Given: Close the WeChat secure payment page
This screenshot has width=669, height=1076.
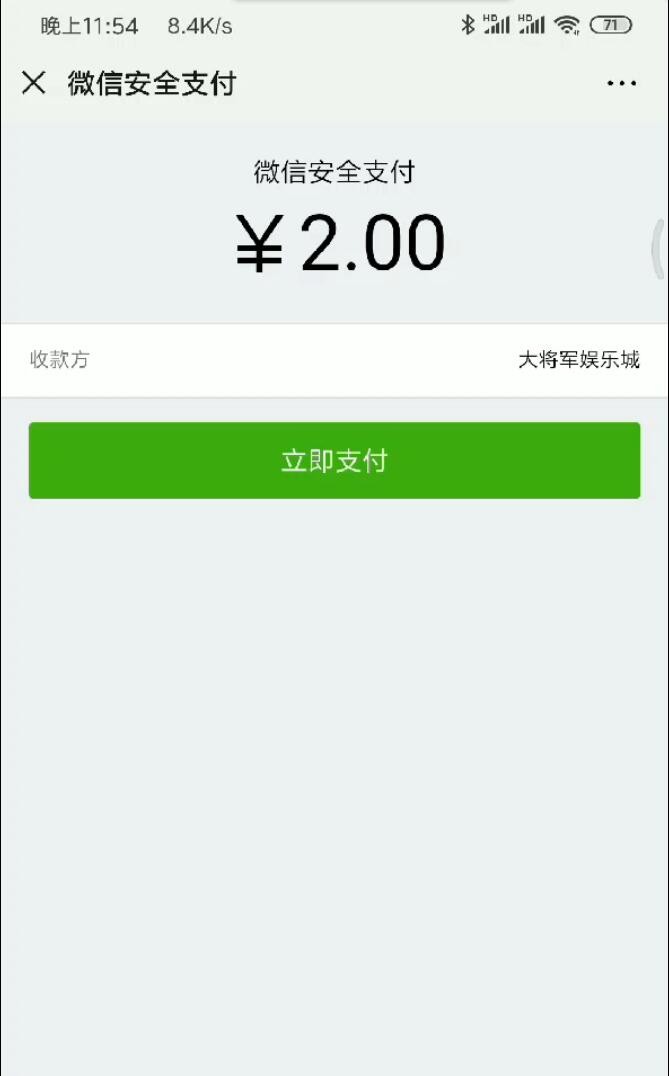Looking at the screenshot, I should click(34, 83).
